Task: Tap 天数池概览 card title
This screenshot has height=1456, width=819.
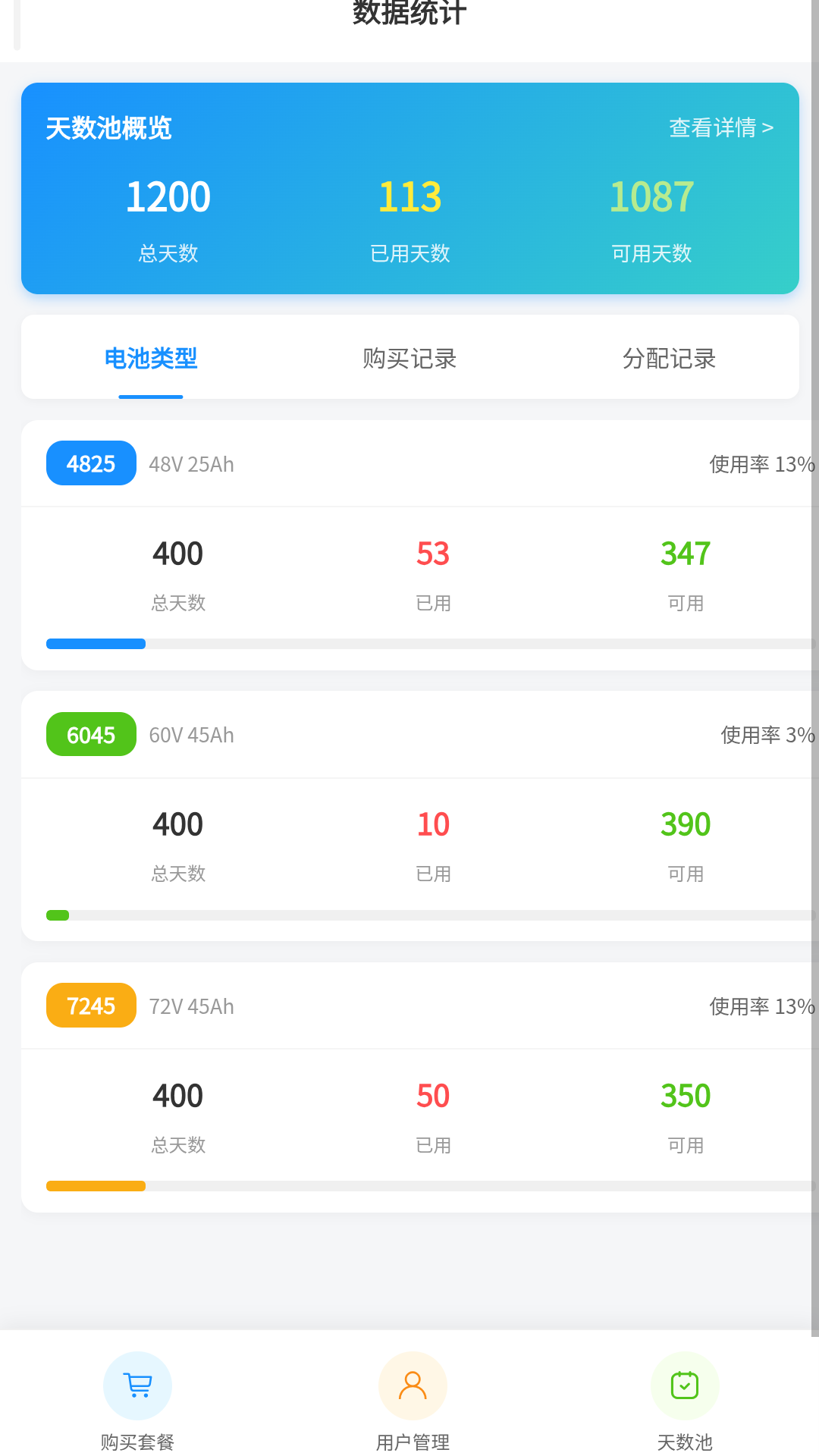Action: [108, 129]
